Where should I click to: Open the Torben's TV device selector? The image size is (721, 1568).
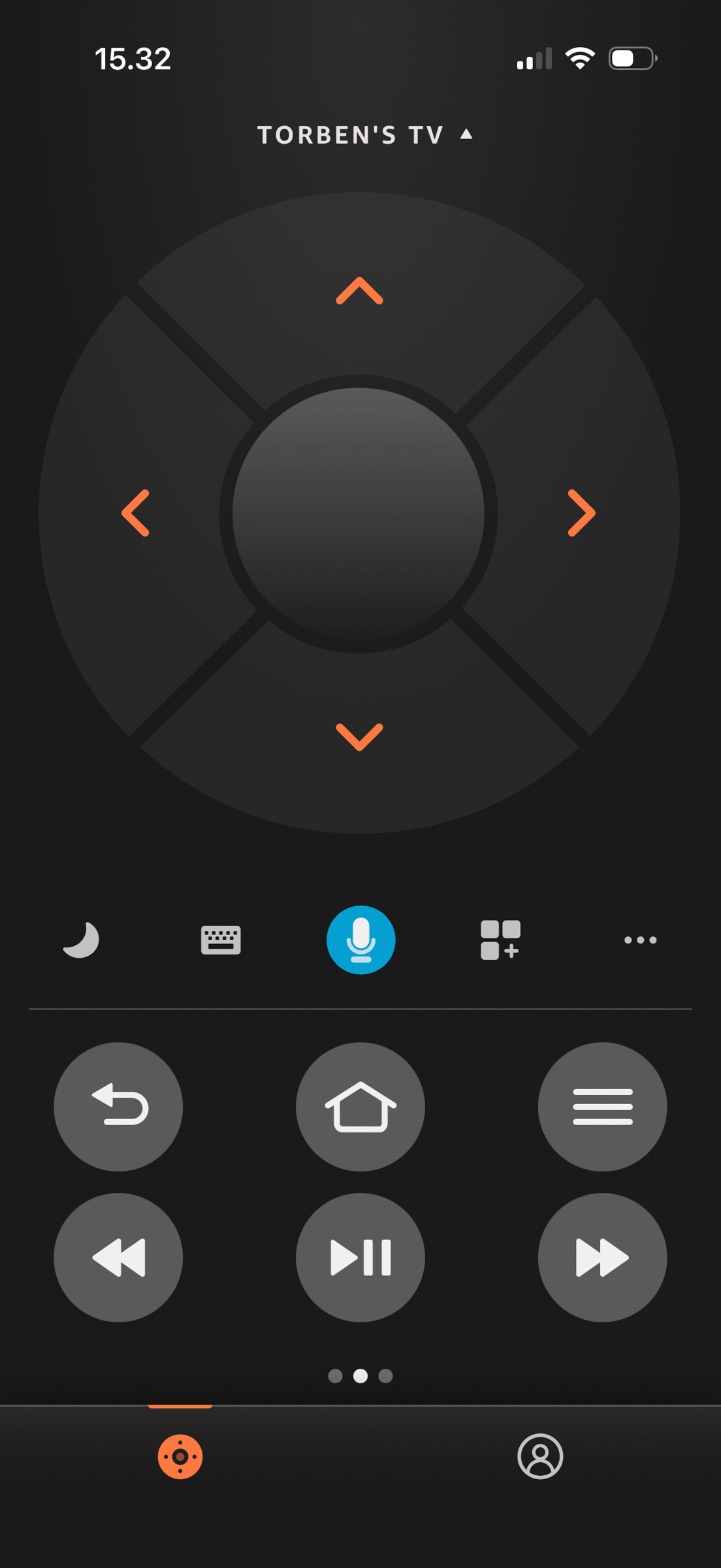pyautogui.click(x=363, y=135)
